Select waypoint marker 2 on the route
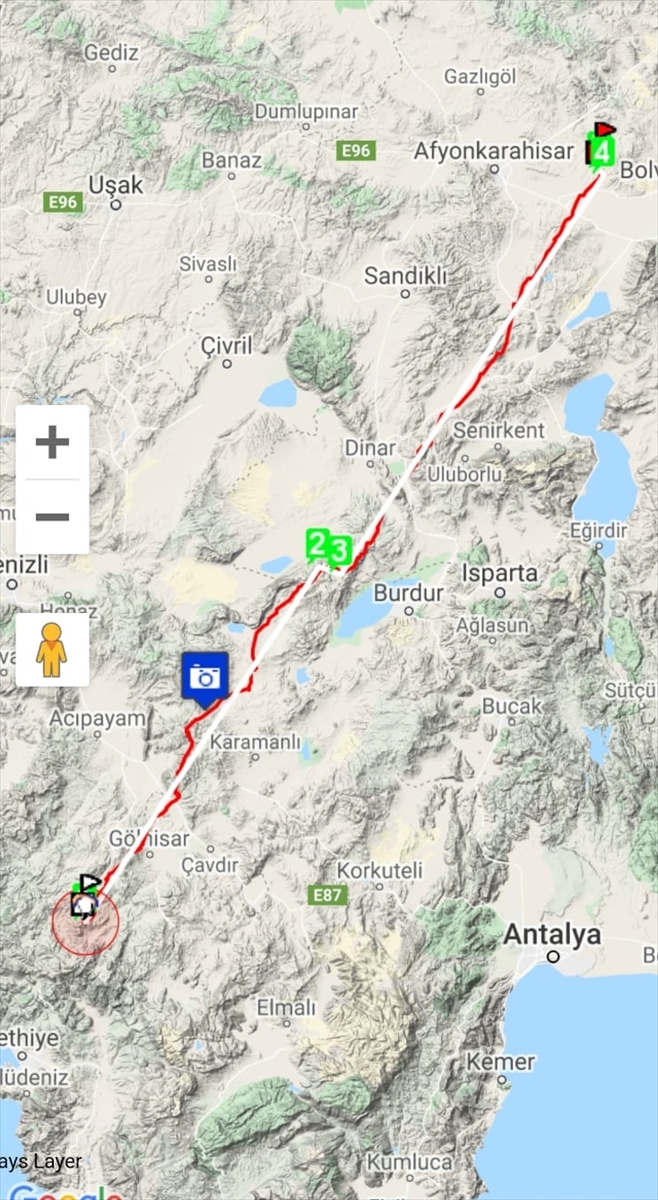 [x=316, y=545]
